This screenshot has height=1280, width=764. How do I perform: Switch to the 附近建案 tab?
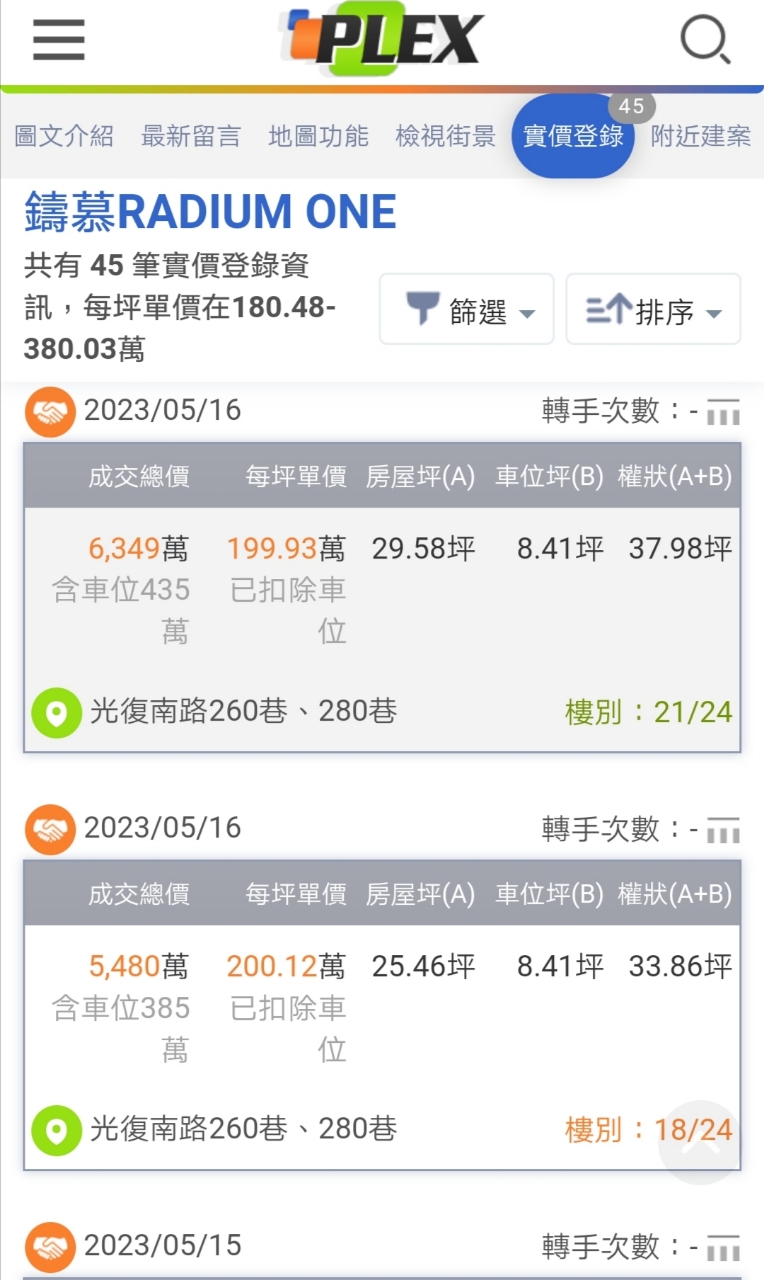tap(701, 136)
